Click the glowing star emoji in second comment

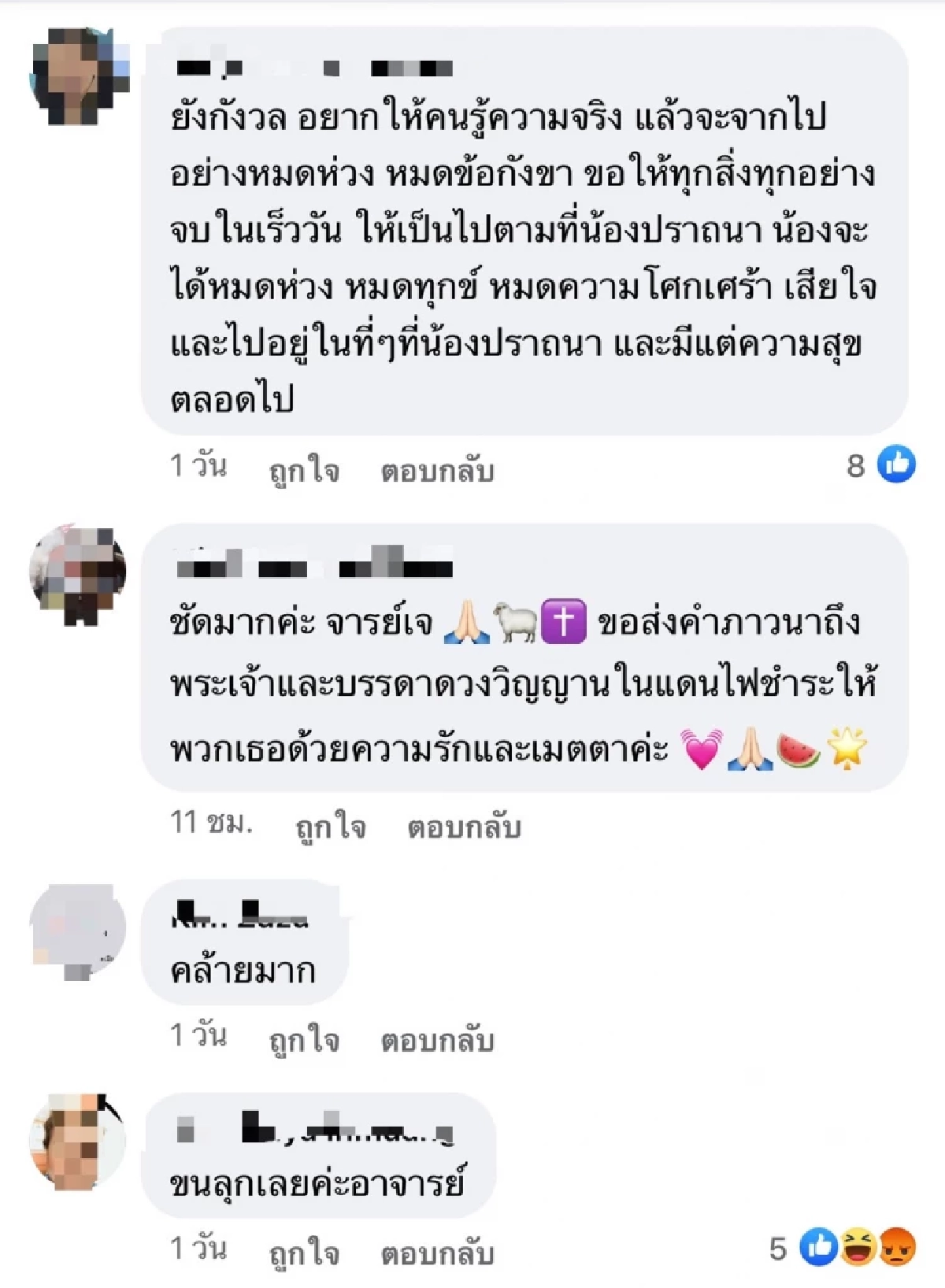pyautogui.click(x=847, y=753)
